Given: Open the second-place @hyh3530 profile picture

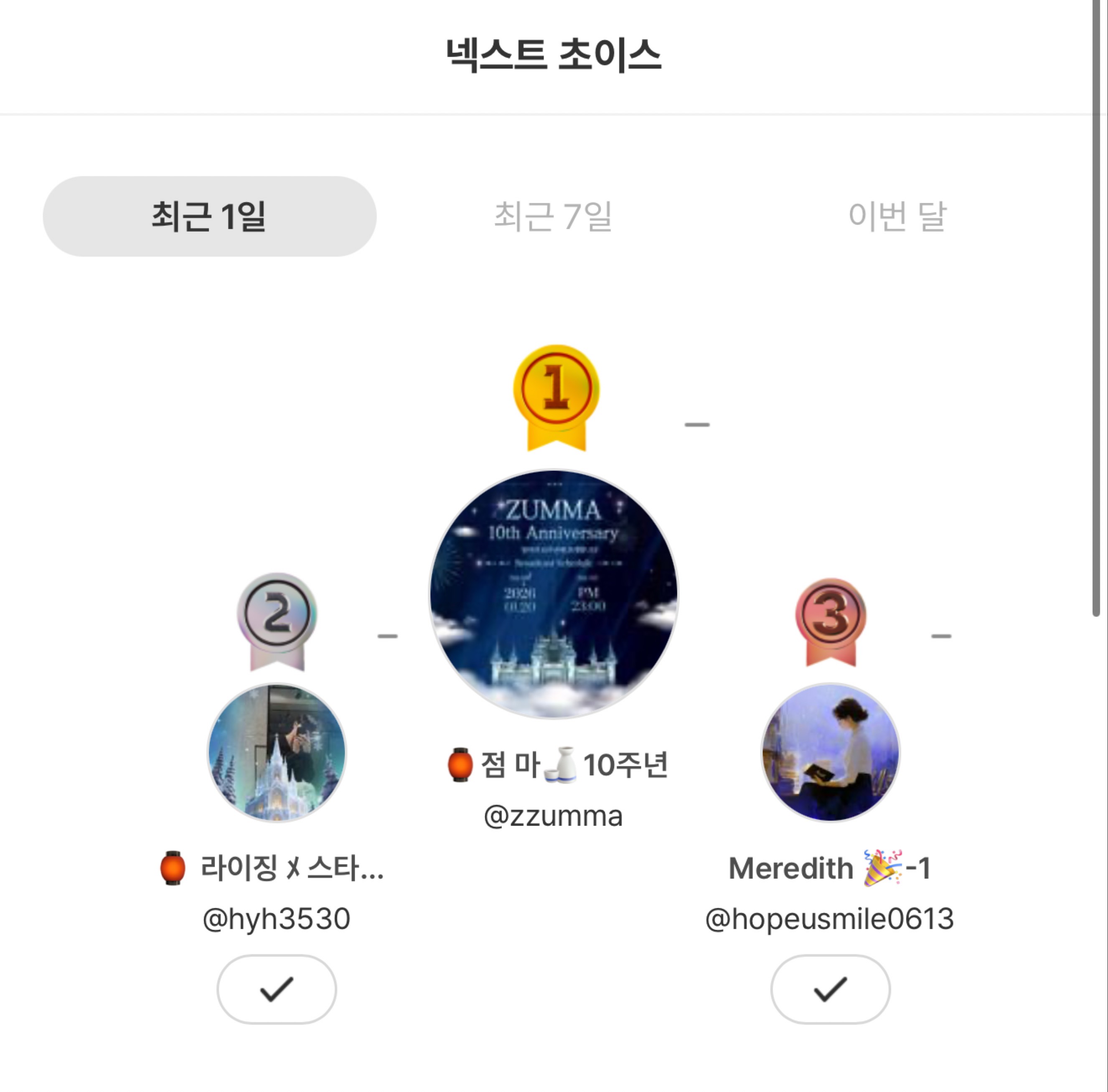Looking at the screenshot, I should click(x=277, y=753).
